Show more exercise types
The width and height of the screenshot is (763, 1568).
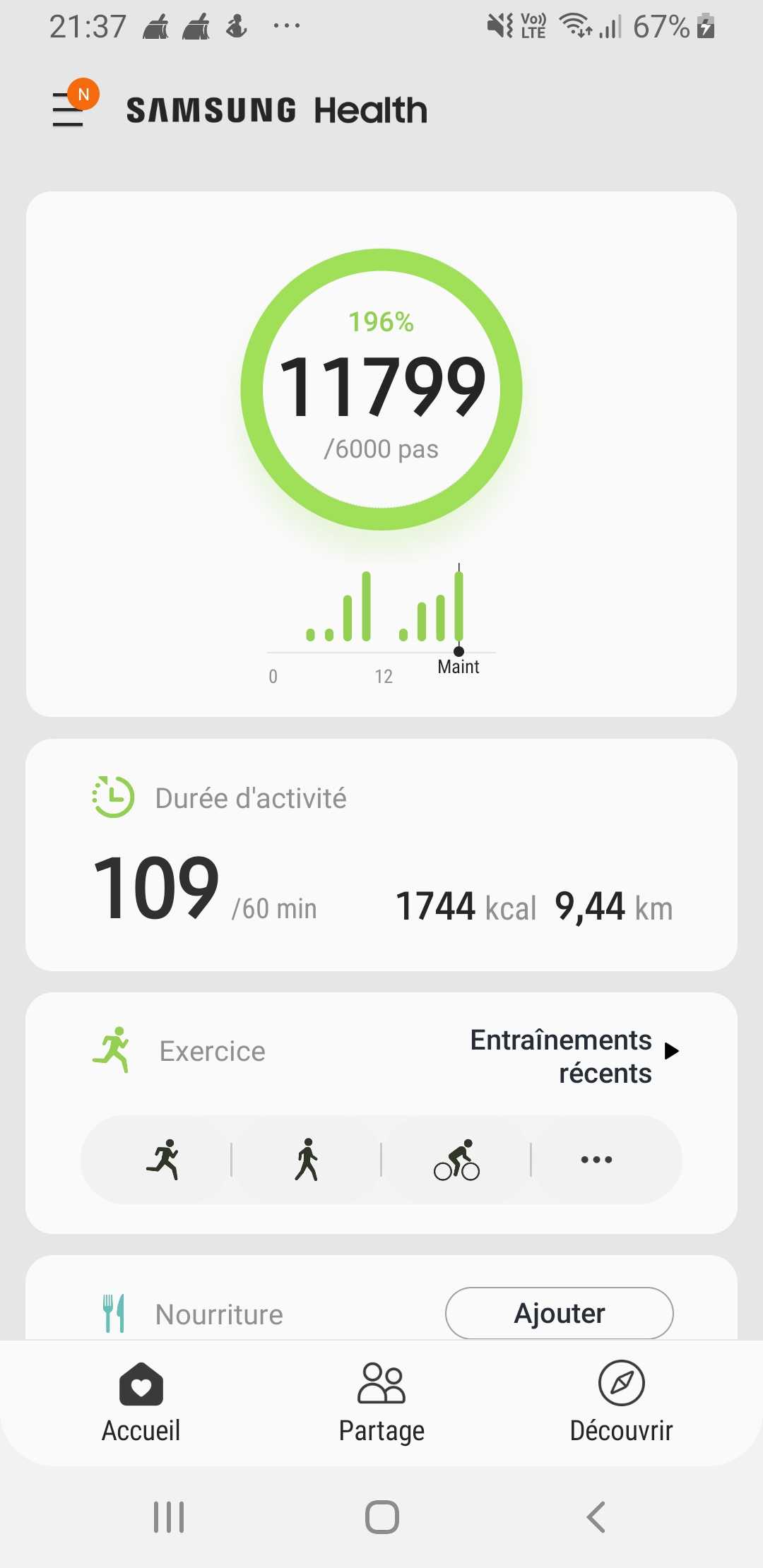[x=596, y=1160]
